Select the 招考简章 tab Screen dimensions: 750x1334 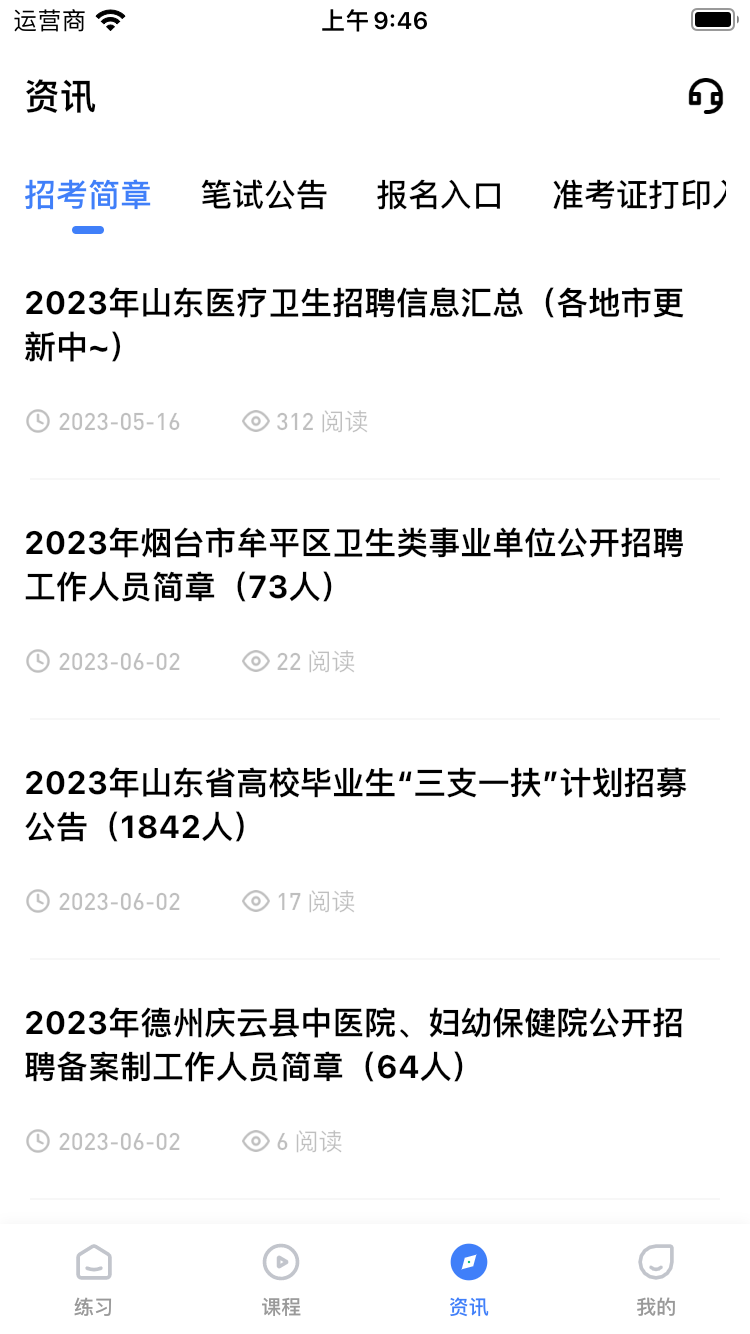(87, 196)
